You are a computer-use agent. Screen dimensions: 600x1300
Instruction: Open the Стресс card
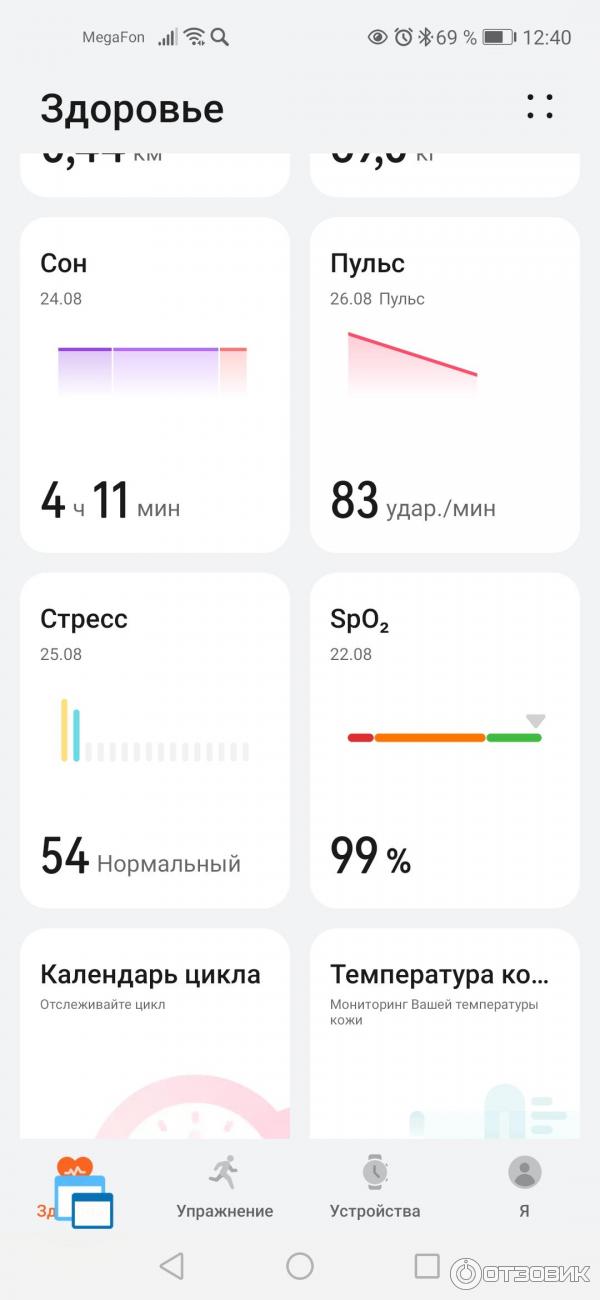tap(155, 740)
